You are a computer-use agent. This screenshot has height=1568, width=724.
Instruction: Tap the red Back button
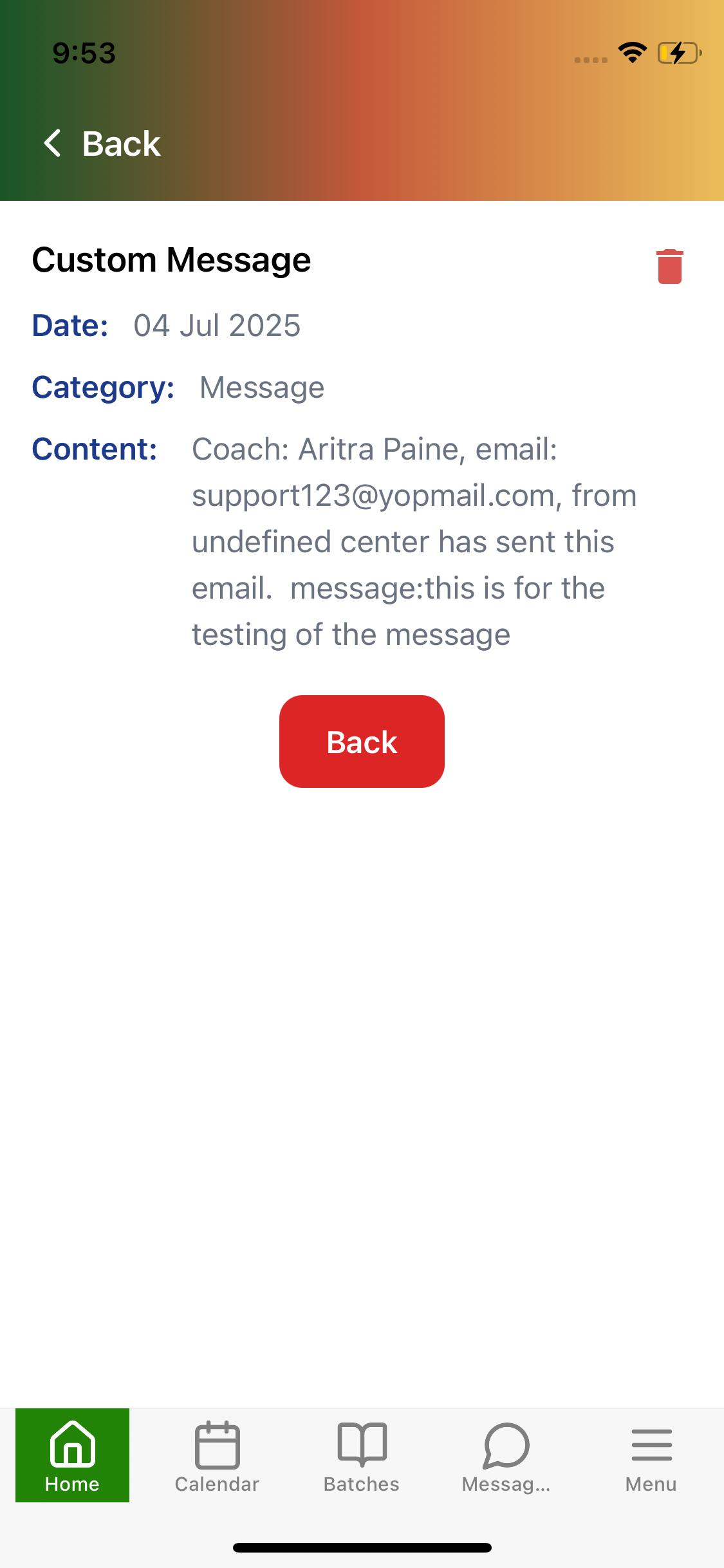(x=362, y=742)
